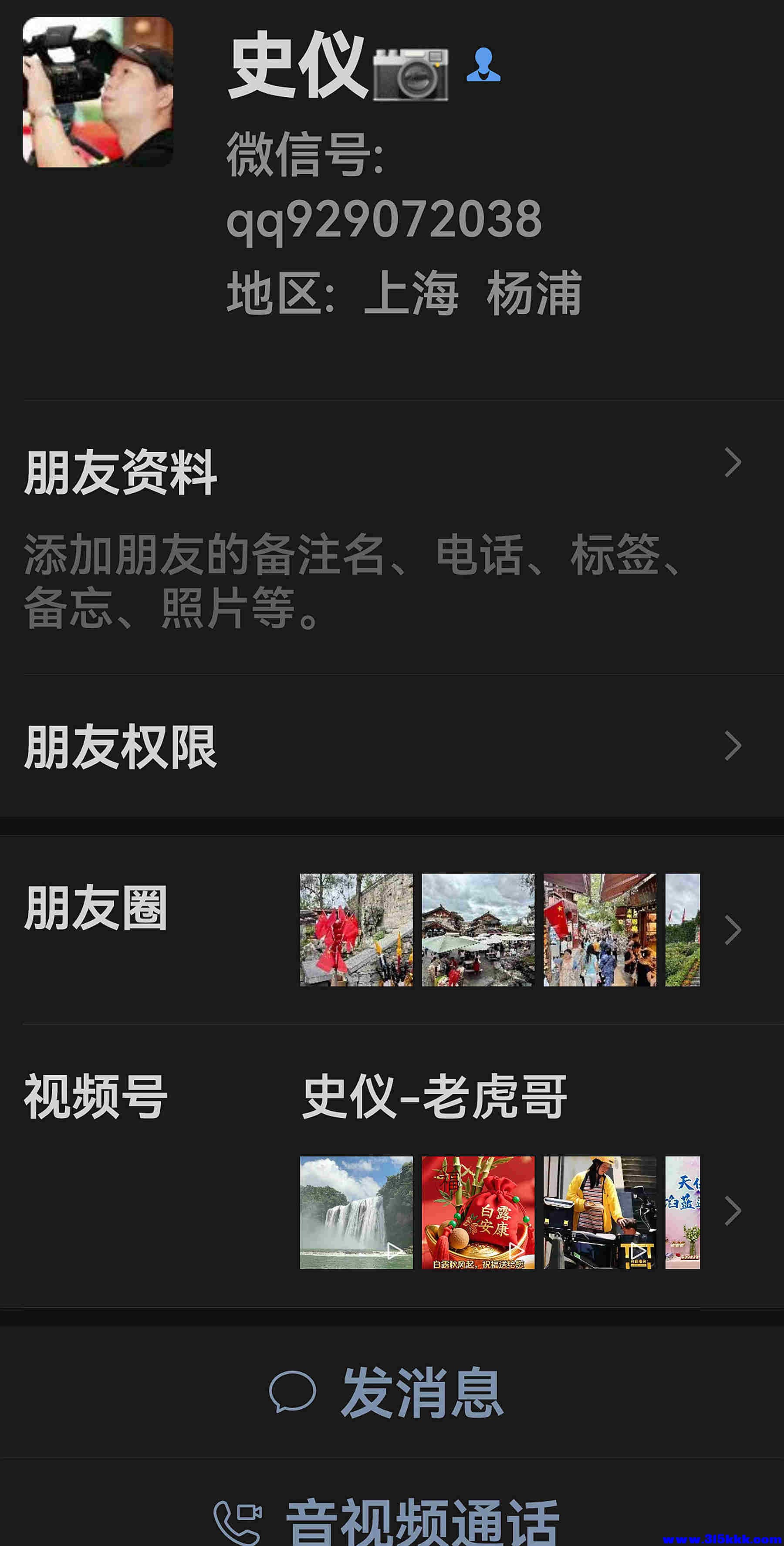Play the yellow-jacket woman video thumbnail

[600, 1212]
